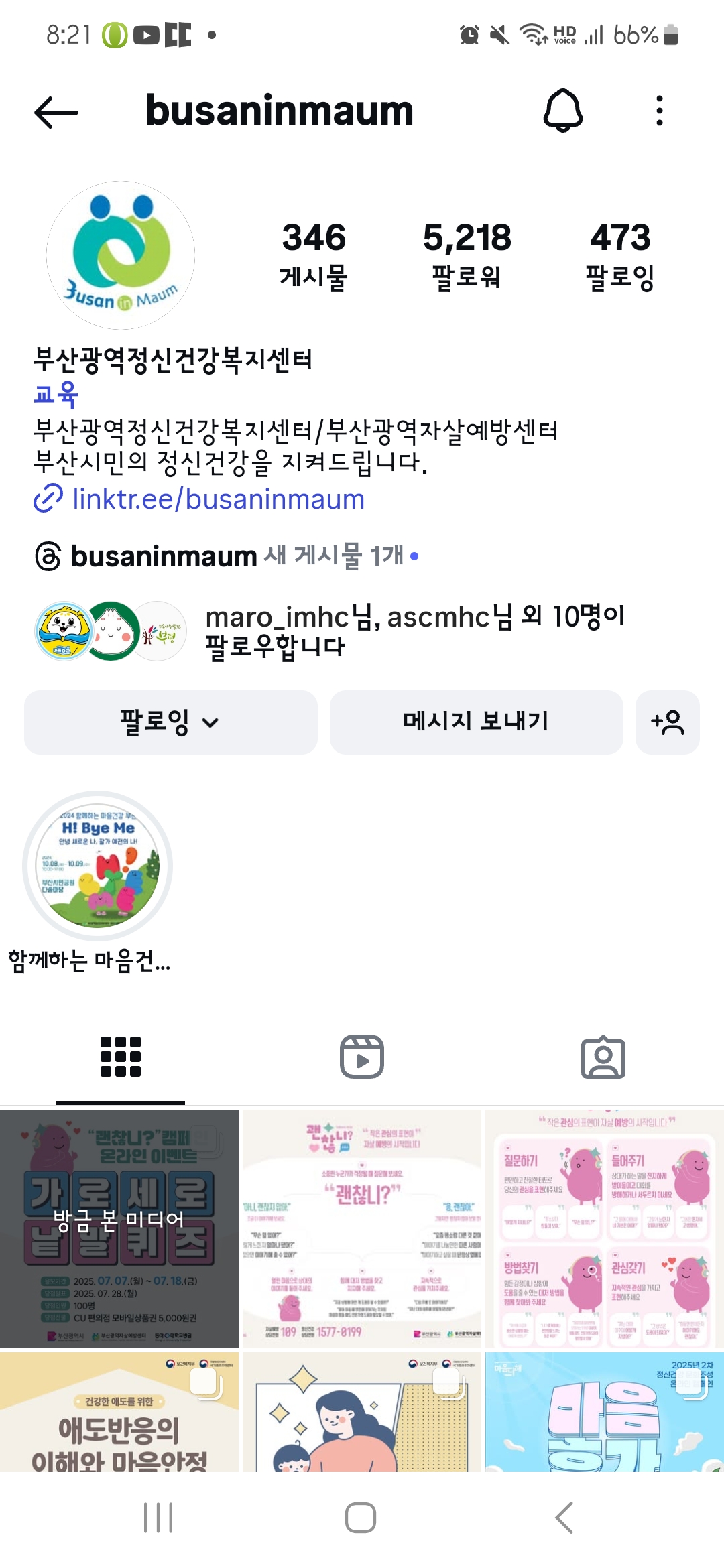Open the 함께하는 마음건... story highlight
The width and height of the screenshot is (724, 1568).
(98, 866)
